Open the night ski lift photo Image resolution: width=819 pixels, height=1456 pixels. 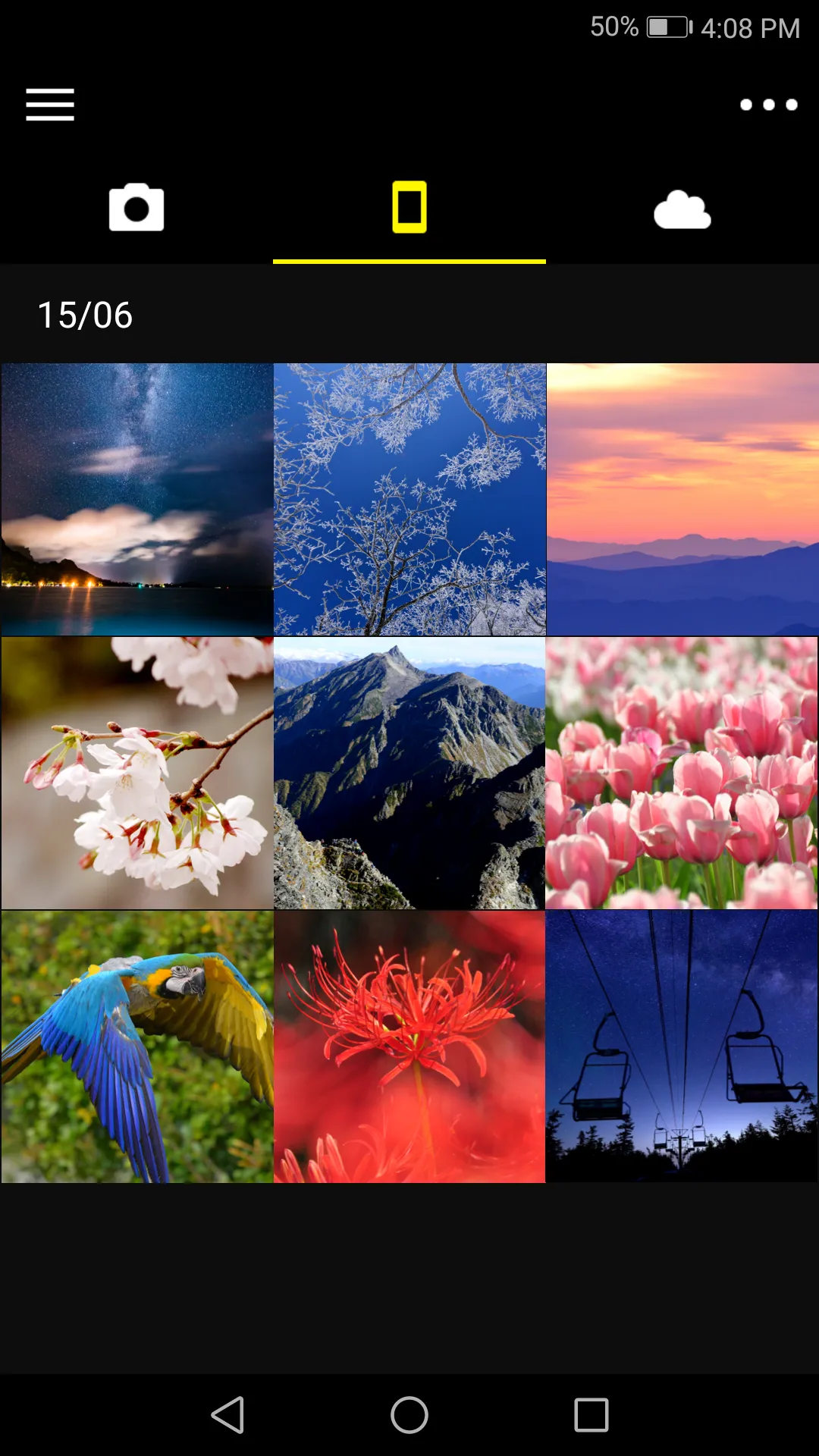click(682, 1046)
